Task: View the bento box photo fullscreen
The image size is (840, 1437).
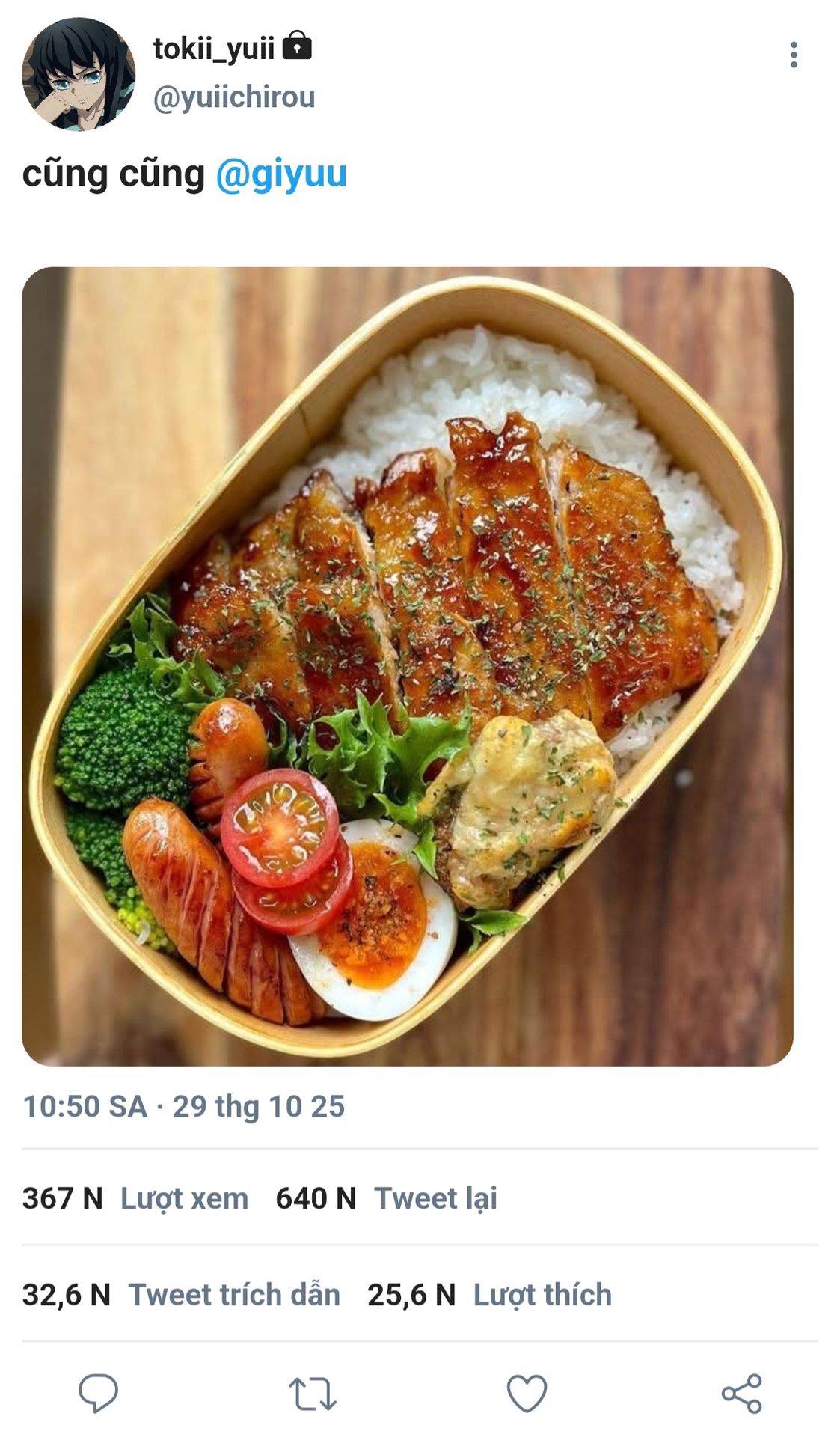Action: 408,666
